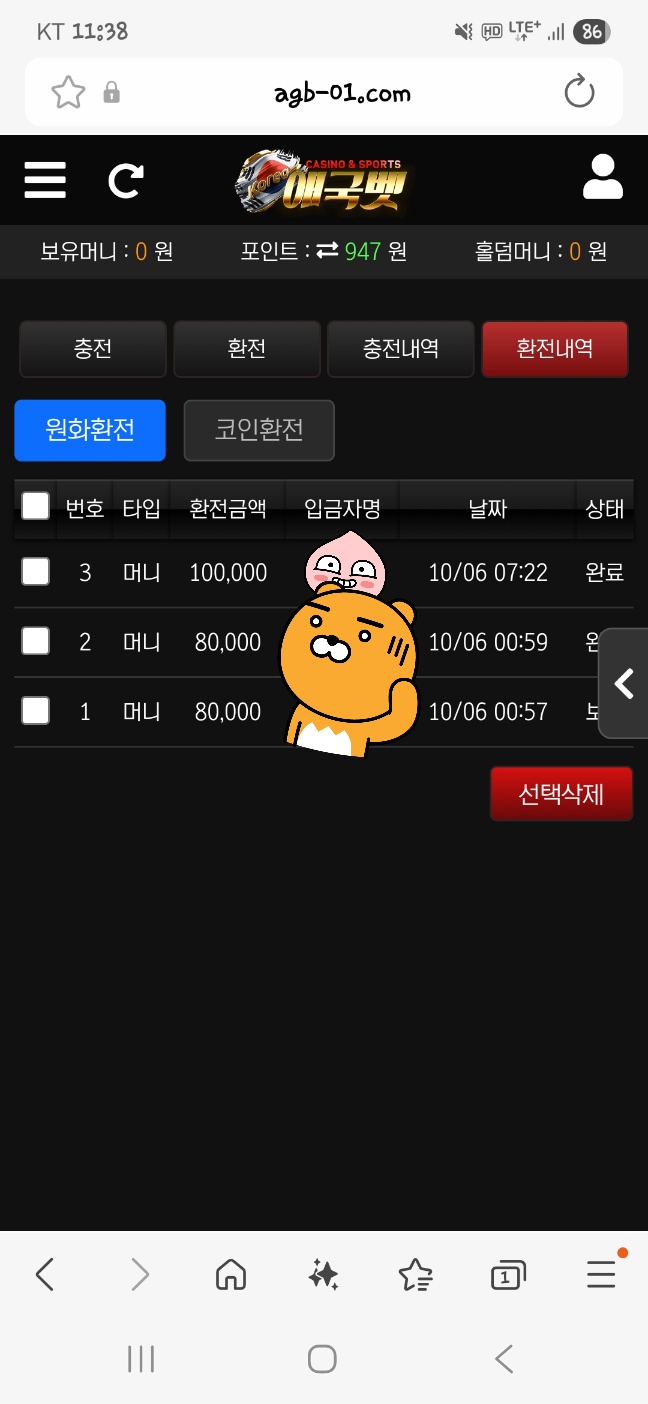Select the 환전내역 tab

point(554,349)
